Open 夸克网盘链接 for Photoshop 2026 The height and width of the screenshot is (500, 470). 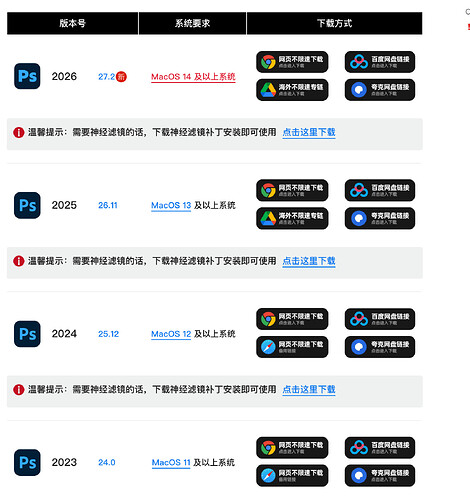tap(380, 90)
